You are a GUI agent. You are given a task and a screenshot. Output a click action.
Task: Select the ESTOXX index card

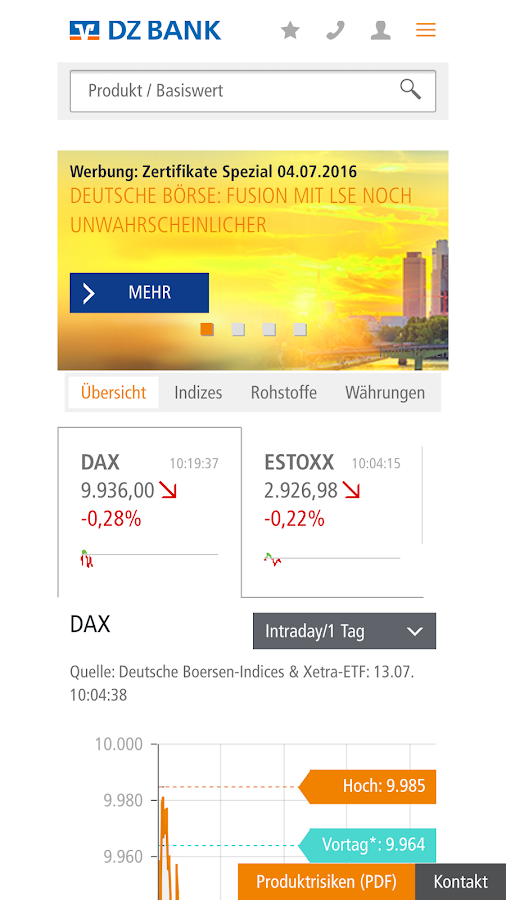(332, 512)
